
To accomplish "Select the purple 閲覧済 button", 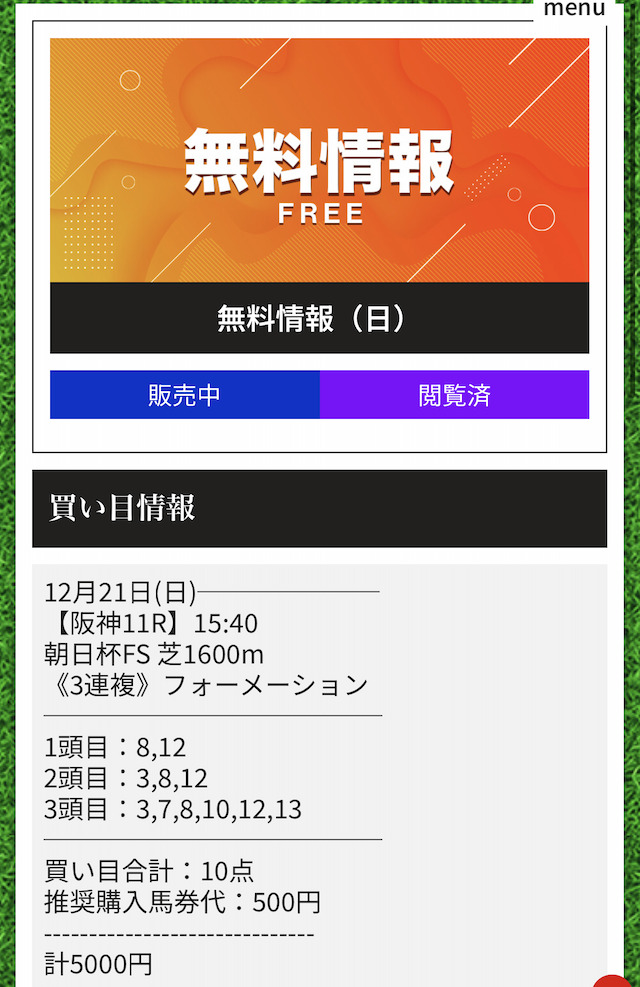I will click(x=454, y=395).
